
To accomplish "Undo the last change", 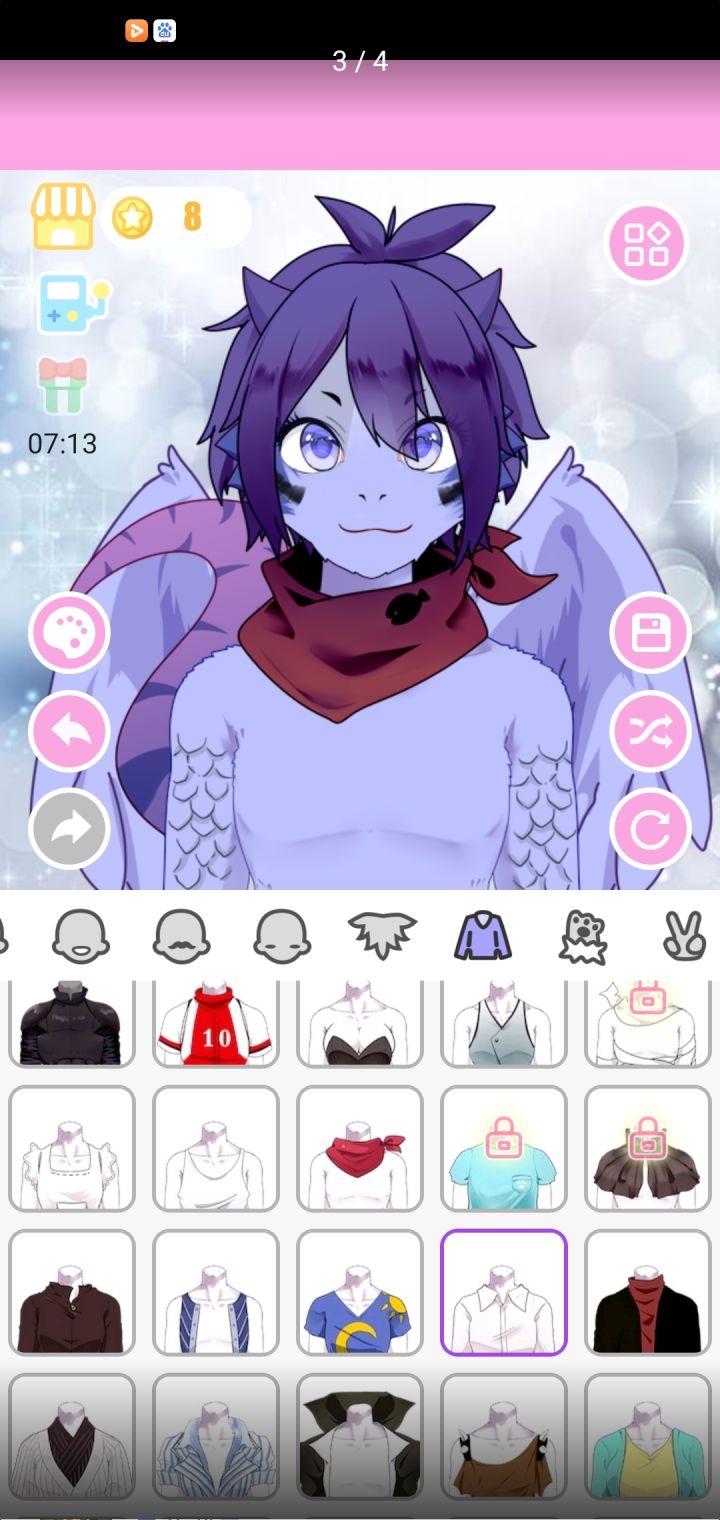I will [x=68, y=731].
